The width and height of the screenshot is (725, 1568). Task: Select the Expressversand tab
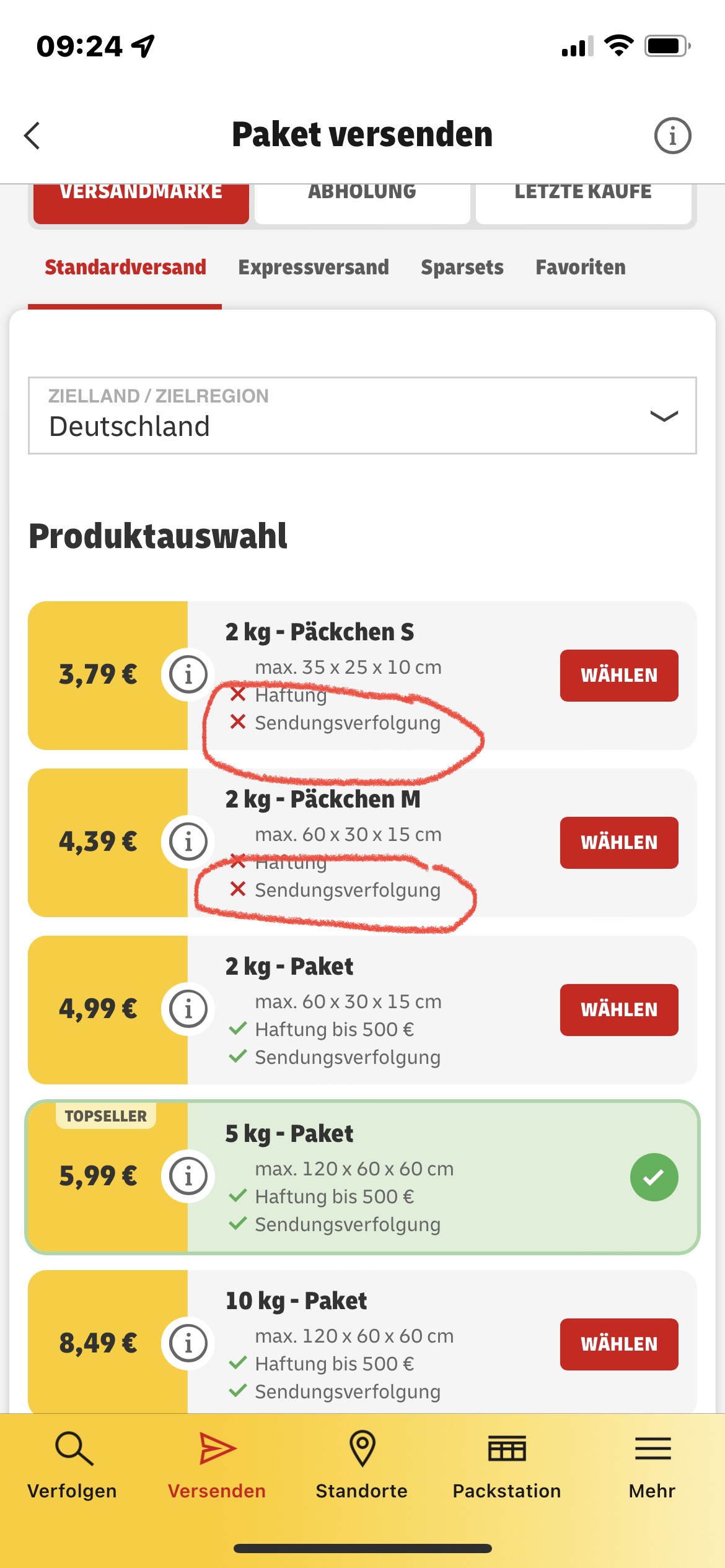coord(314,268)
